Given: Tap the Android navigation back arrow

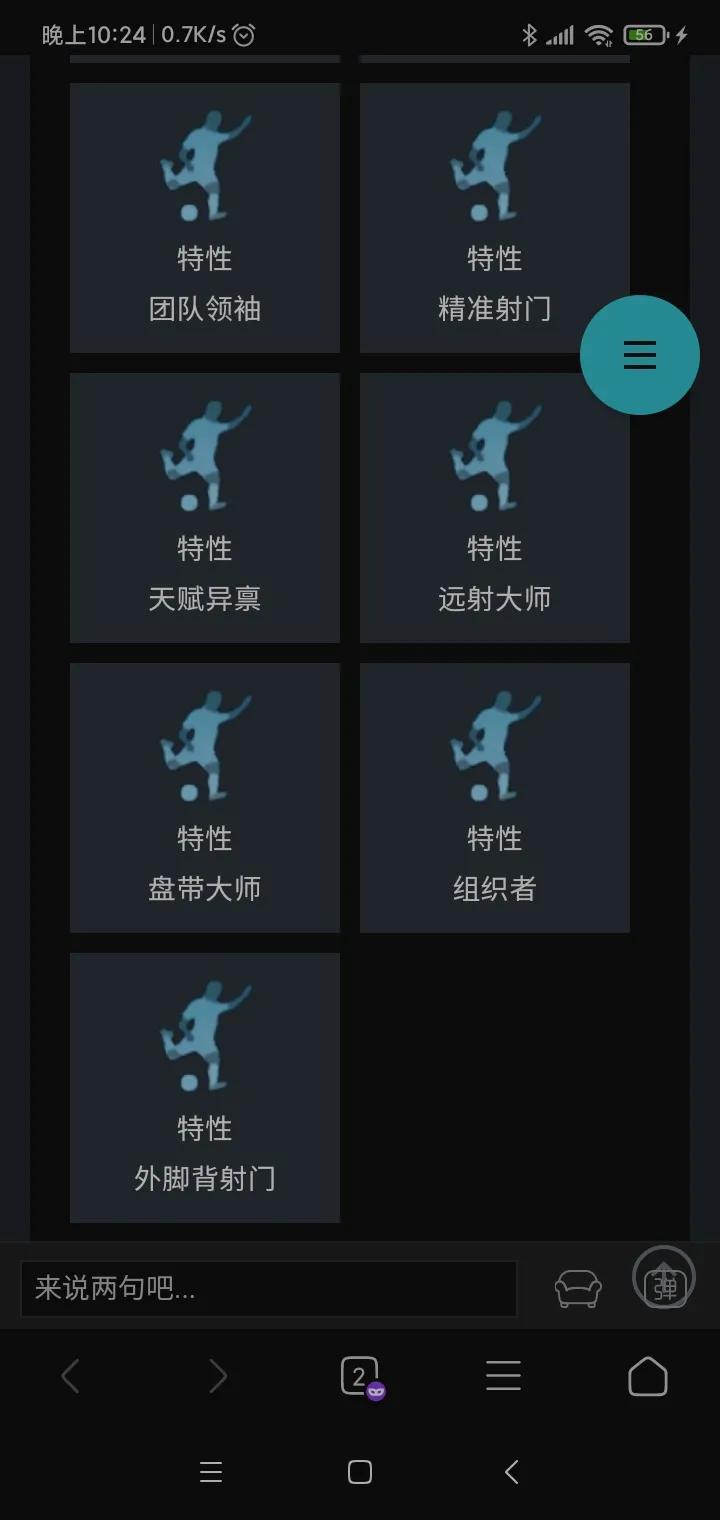Looking at the screenshot, I should pos(510,1471).
